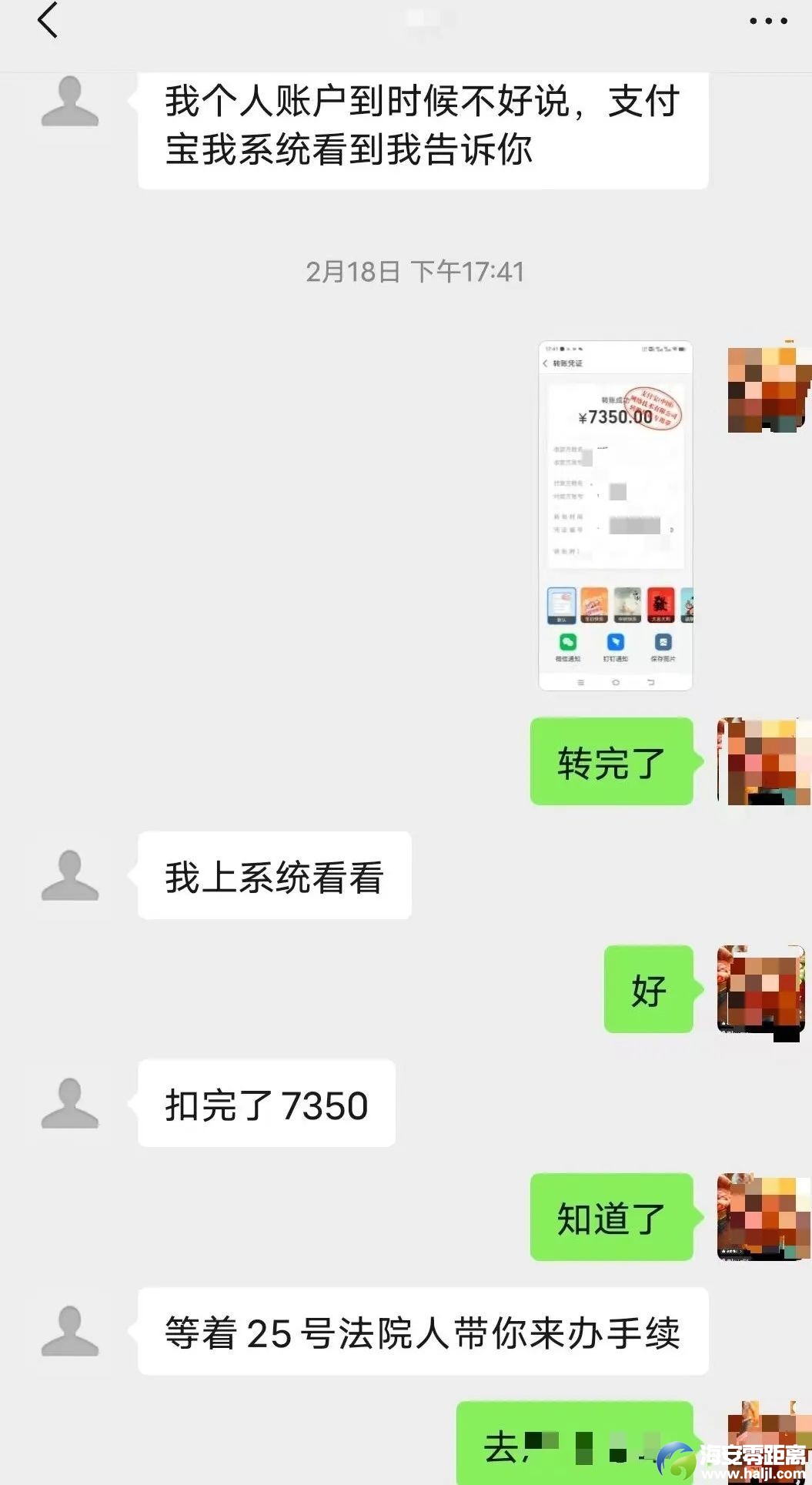Open the ¥7350.00 transfer receipt image
812x1485 pixels.
[615, 515]
